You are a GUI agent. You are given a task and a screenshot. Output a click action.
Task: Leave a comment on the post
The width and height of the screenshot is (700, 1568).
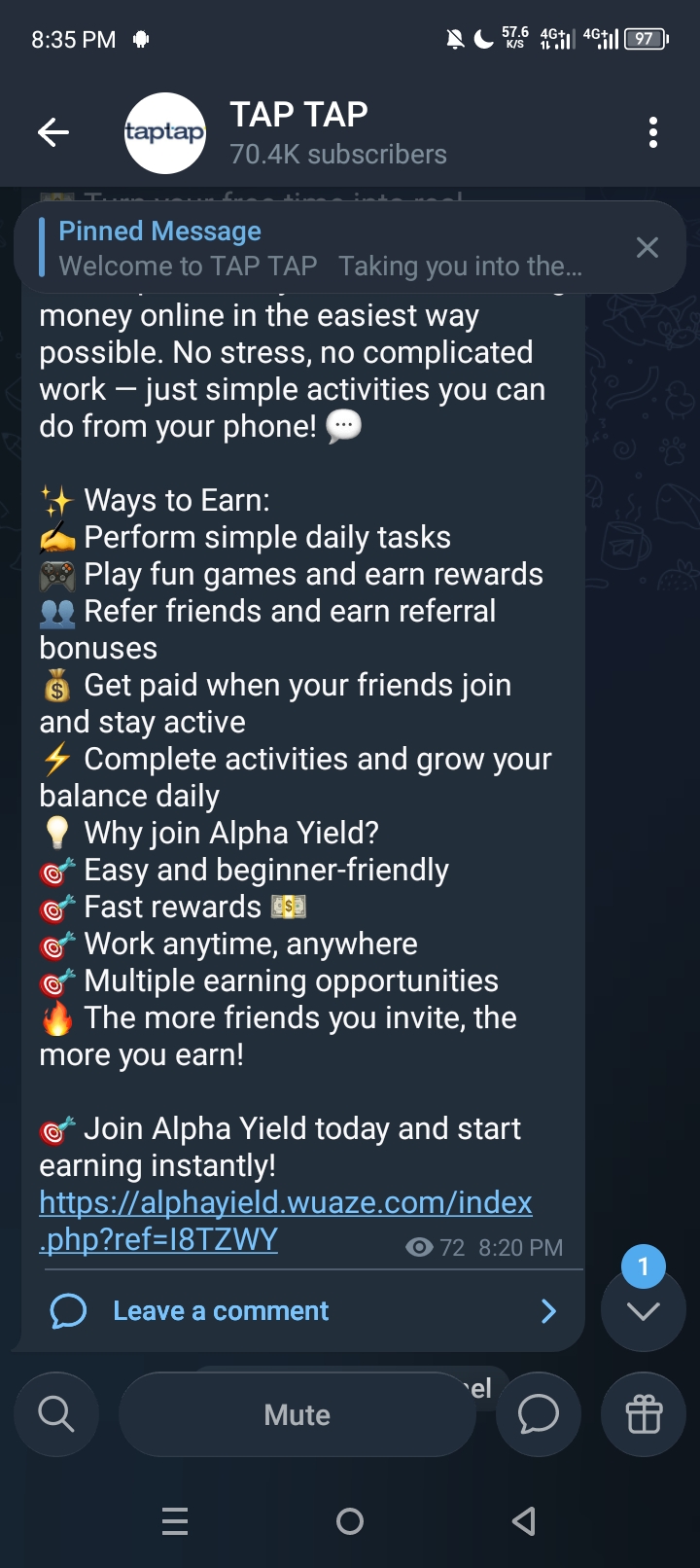point(221,1311)
